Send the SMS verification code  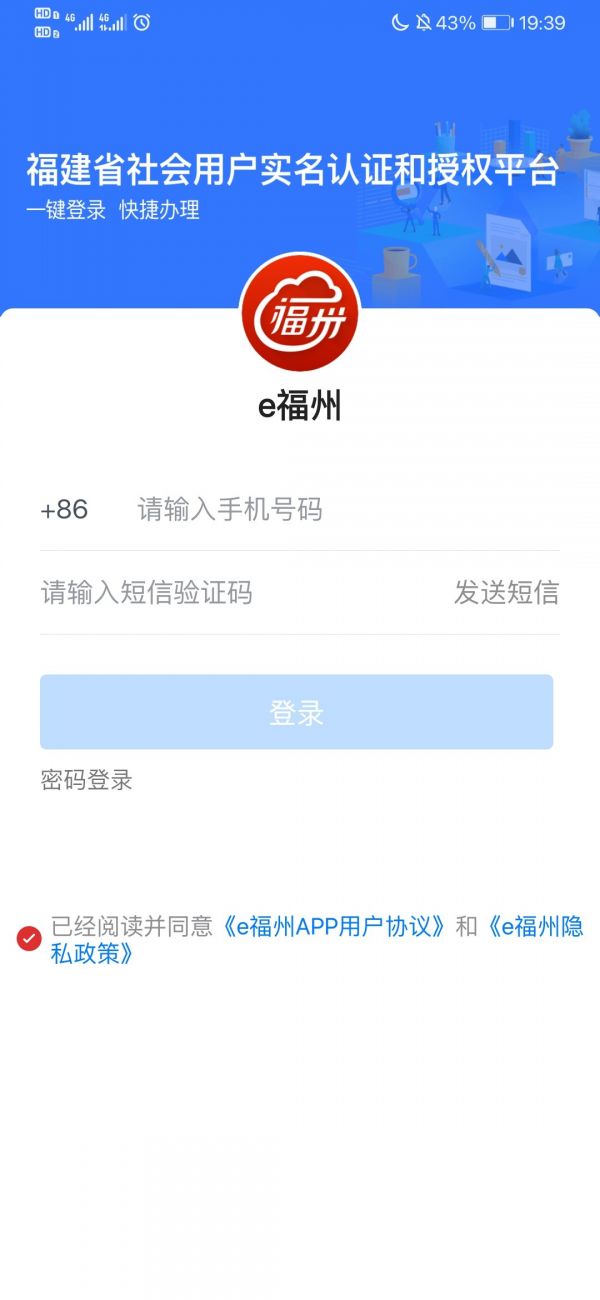click(x=506, y=593)
